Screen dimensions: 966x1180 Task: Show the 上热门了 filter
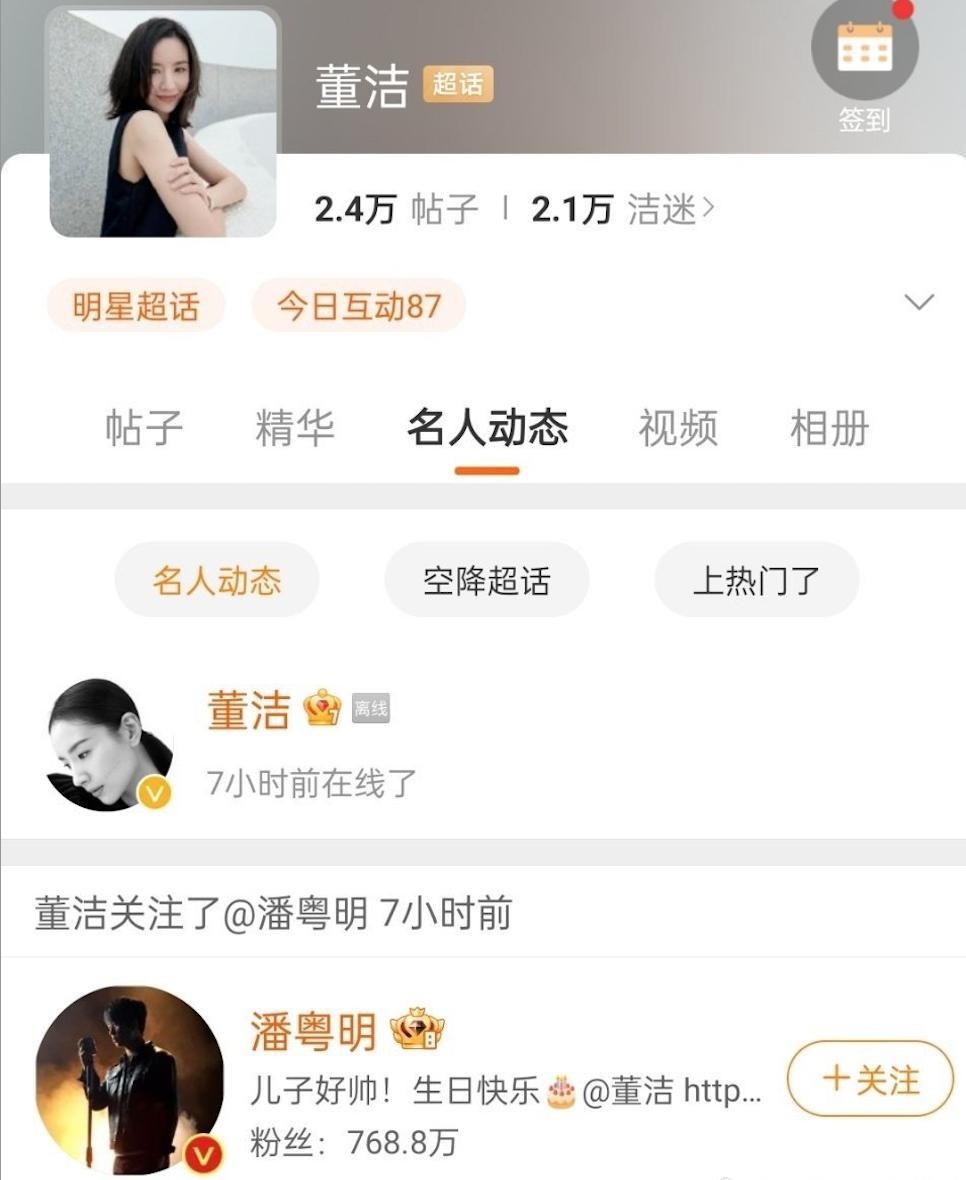point(756,580)
